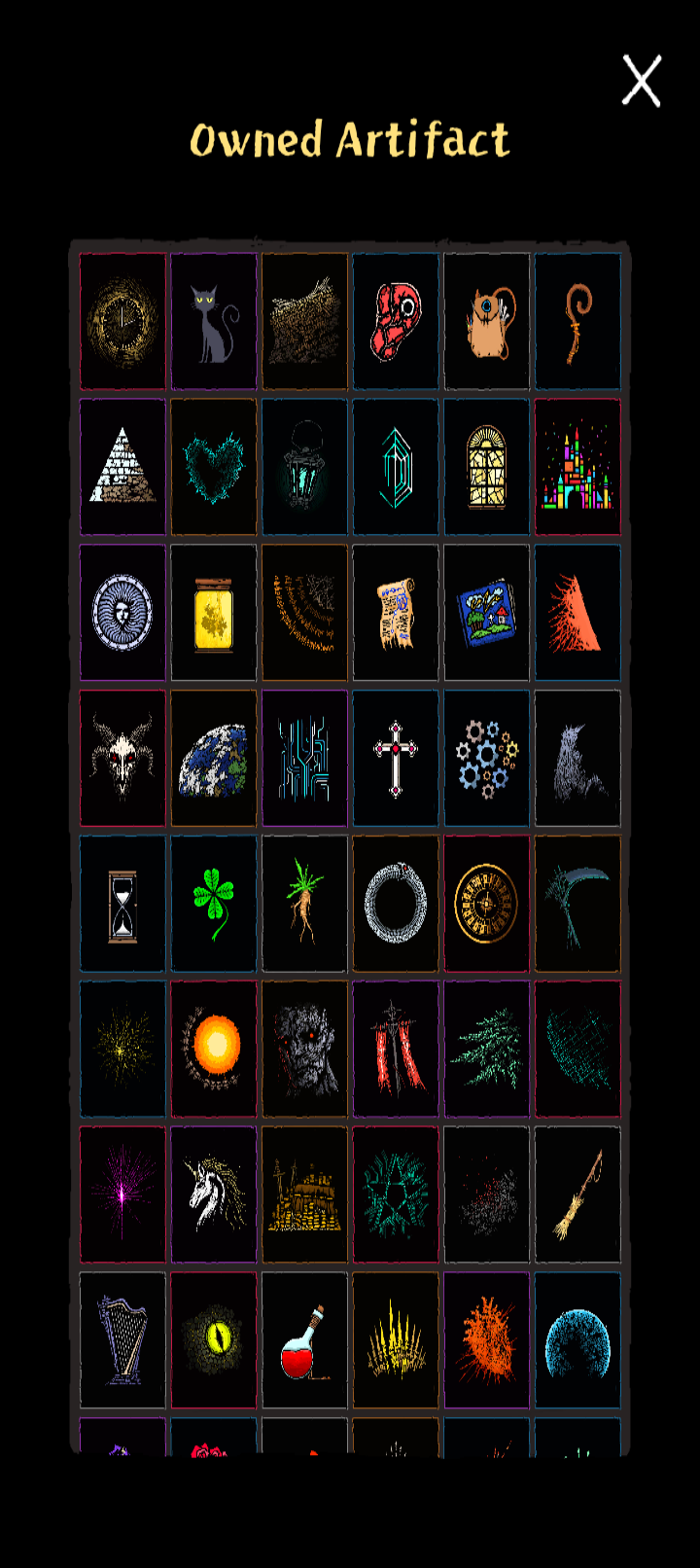Open the harp artifact
This screenshot has height=1568, width=700.
[x=122, y=1339]
